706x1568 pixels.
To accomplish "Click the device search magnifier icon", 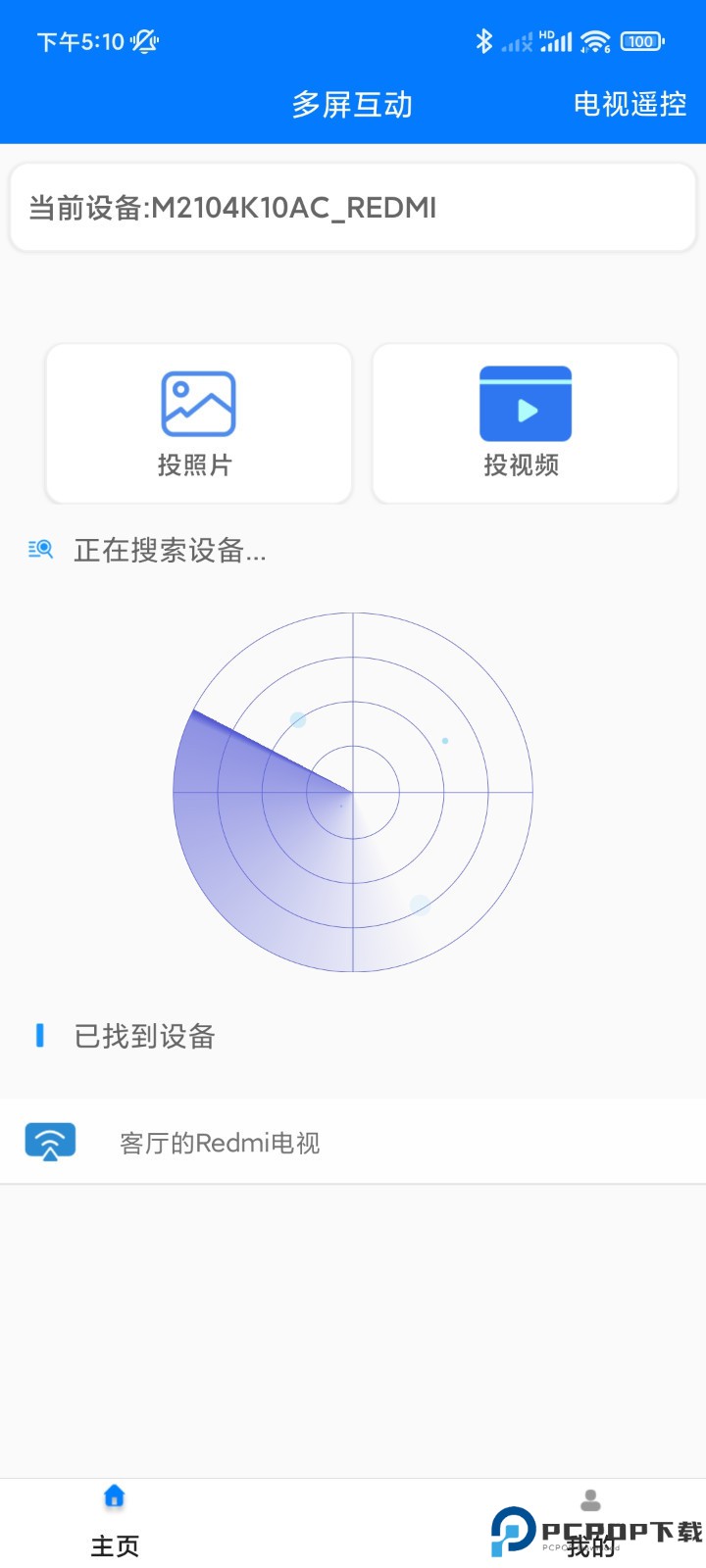I will pos(39,550).
